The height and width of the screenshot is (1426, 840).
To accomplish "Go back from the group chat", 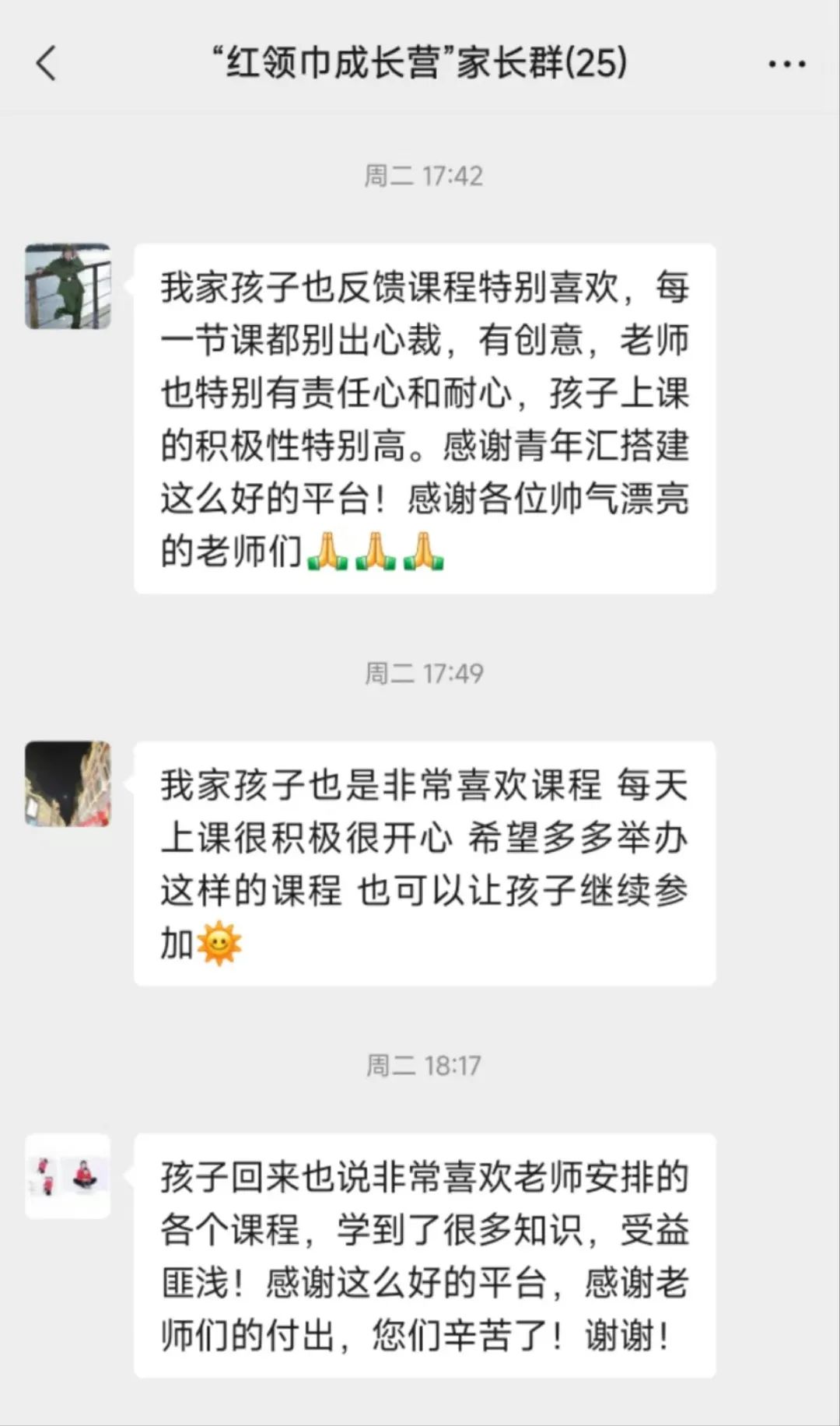I will (47, 63).
